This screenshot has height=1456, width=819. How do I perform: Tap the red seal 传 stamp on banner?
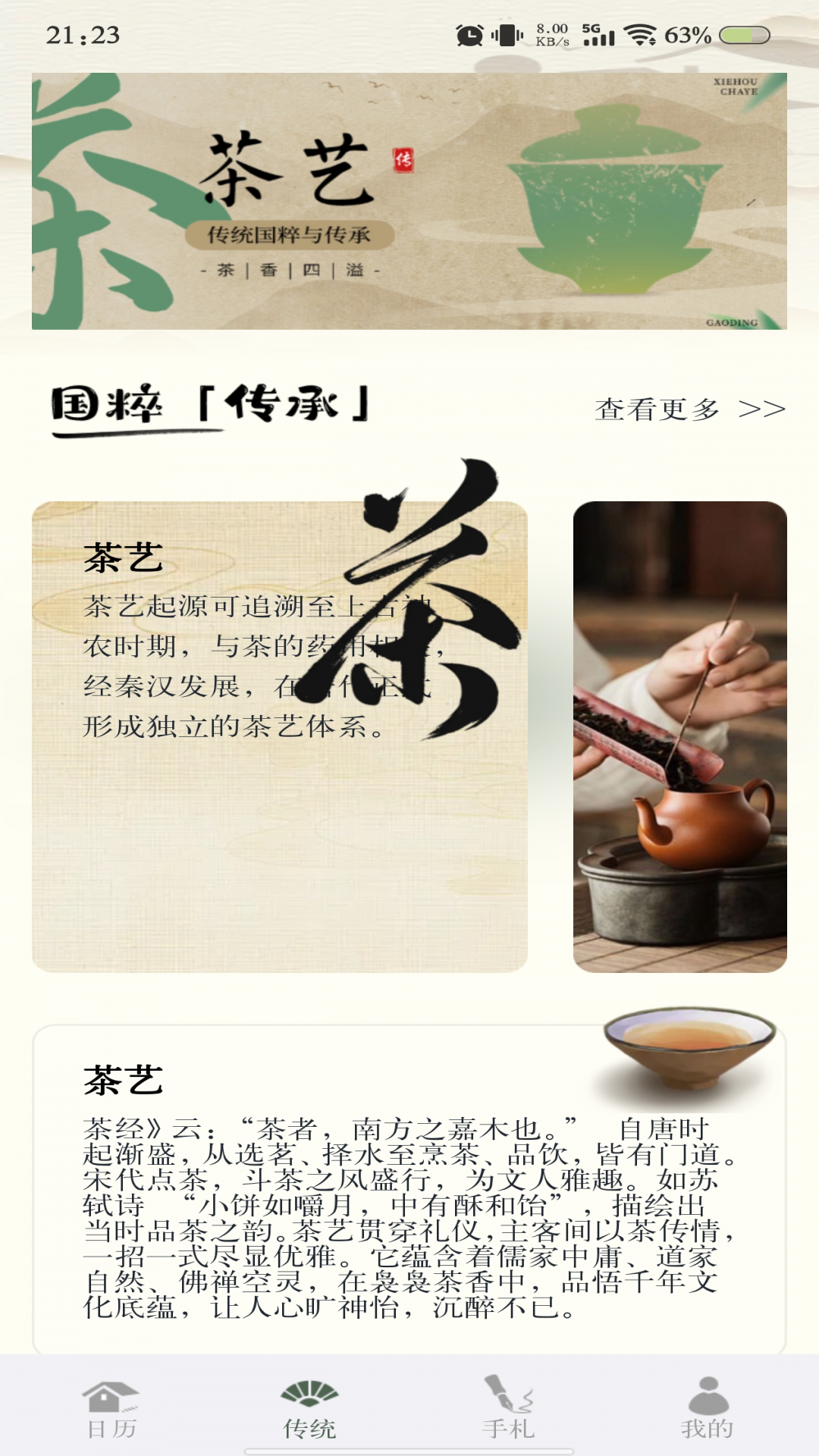tap(402, 162)
